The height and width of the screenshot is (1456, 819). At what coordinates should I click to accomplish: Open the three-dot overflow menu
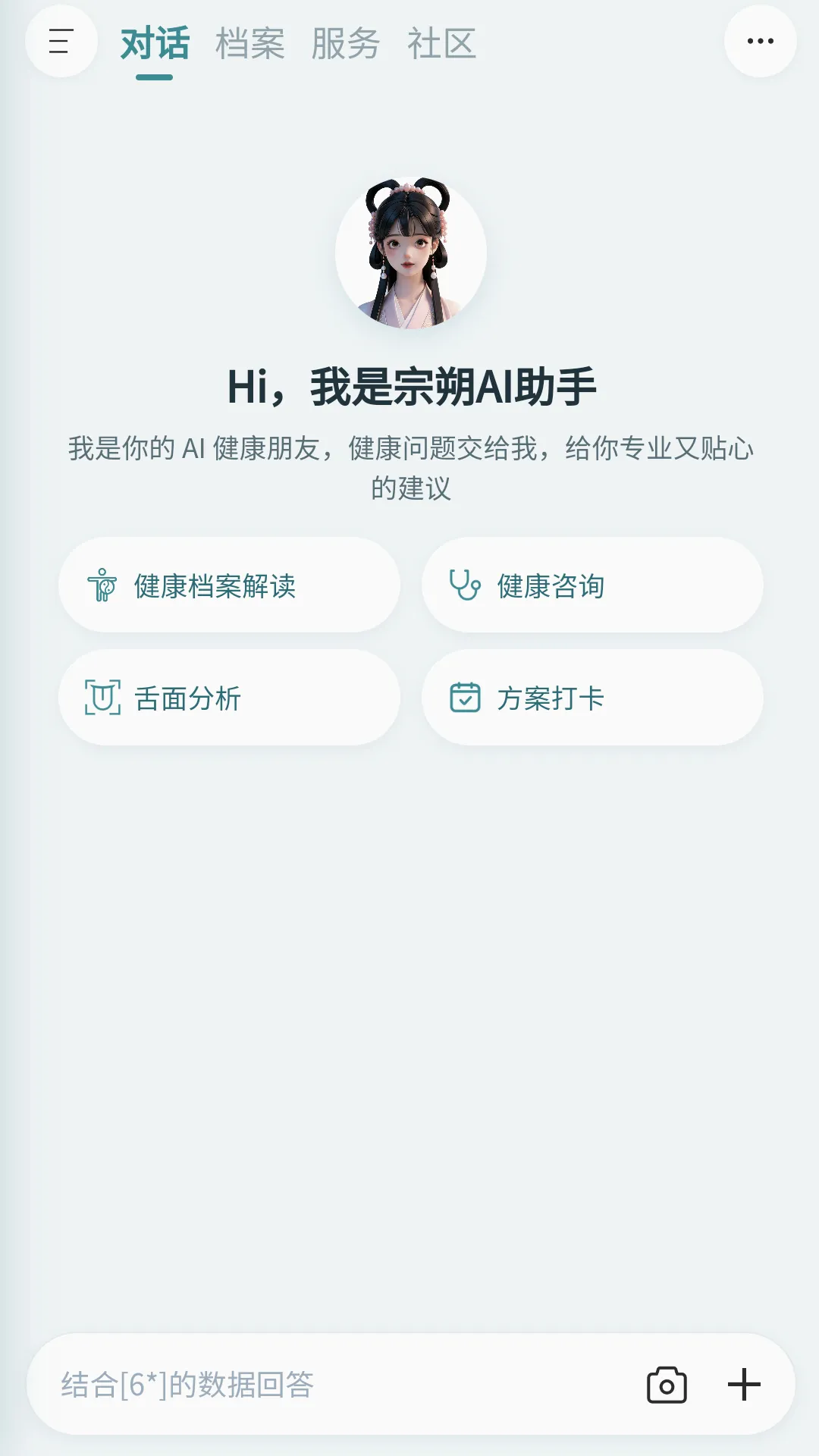click(760, 41)
